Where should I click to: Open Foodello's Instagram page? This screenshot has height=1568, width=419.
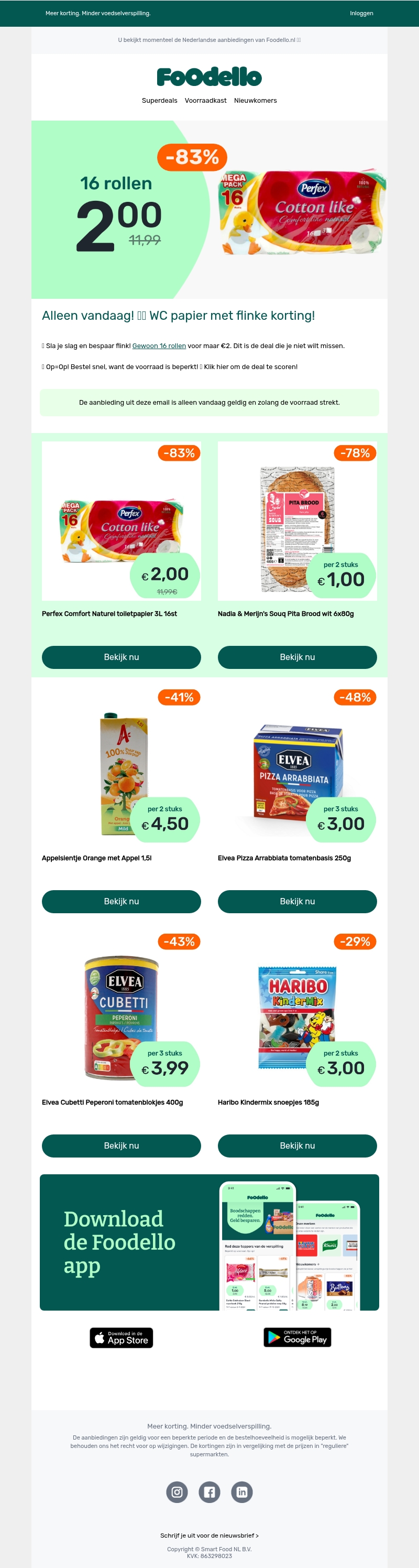click(x=177, y=1491)
